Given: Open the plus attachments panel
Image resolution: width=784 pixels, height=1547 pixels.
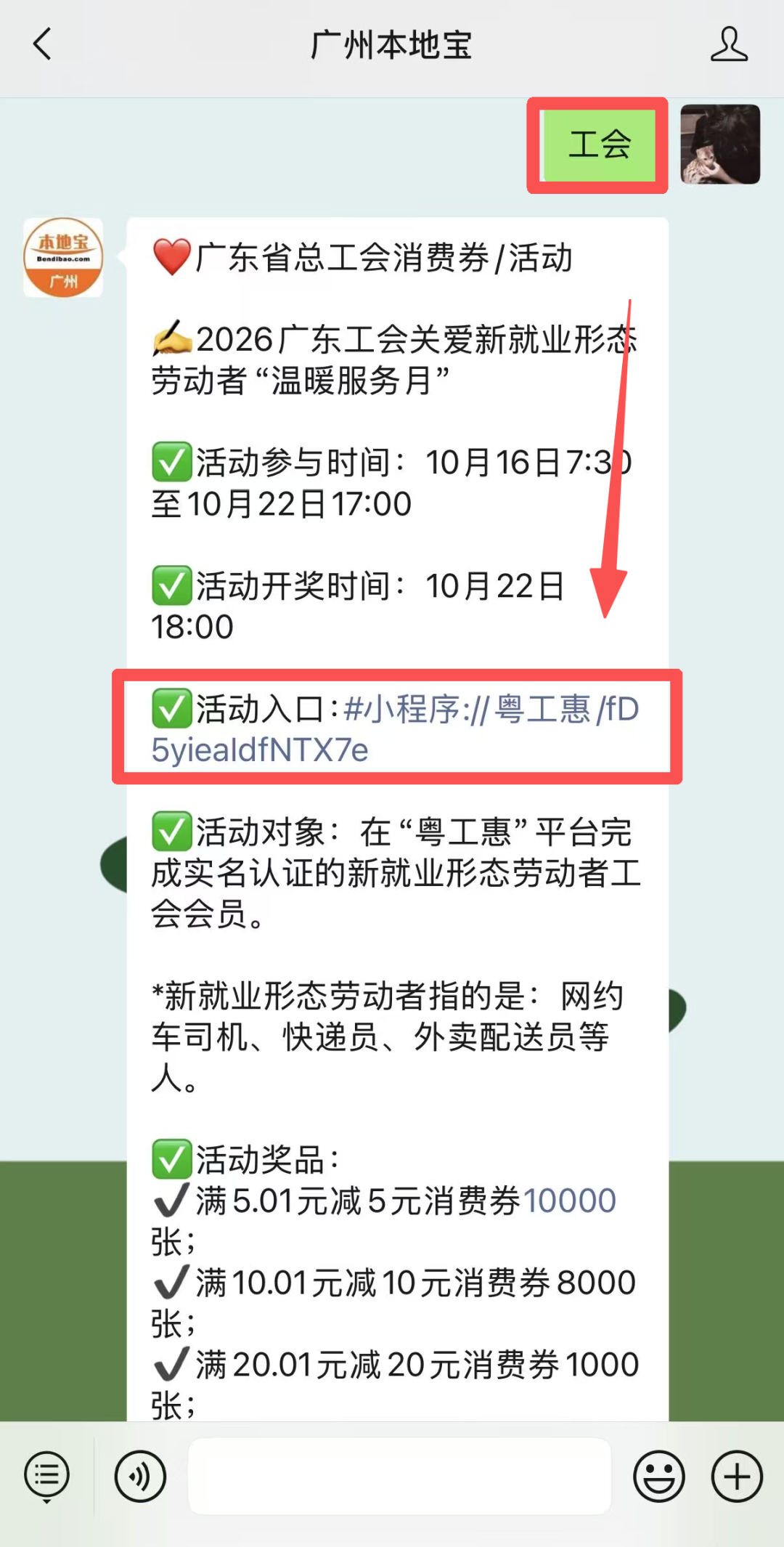Looking at the screenshot, I should coord(737,1476).
